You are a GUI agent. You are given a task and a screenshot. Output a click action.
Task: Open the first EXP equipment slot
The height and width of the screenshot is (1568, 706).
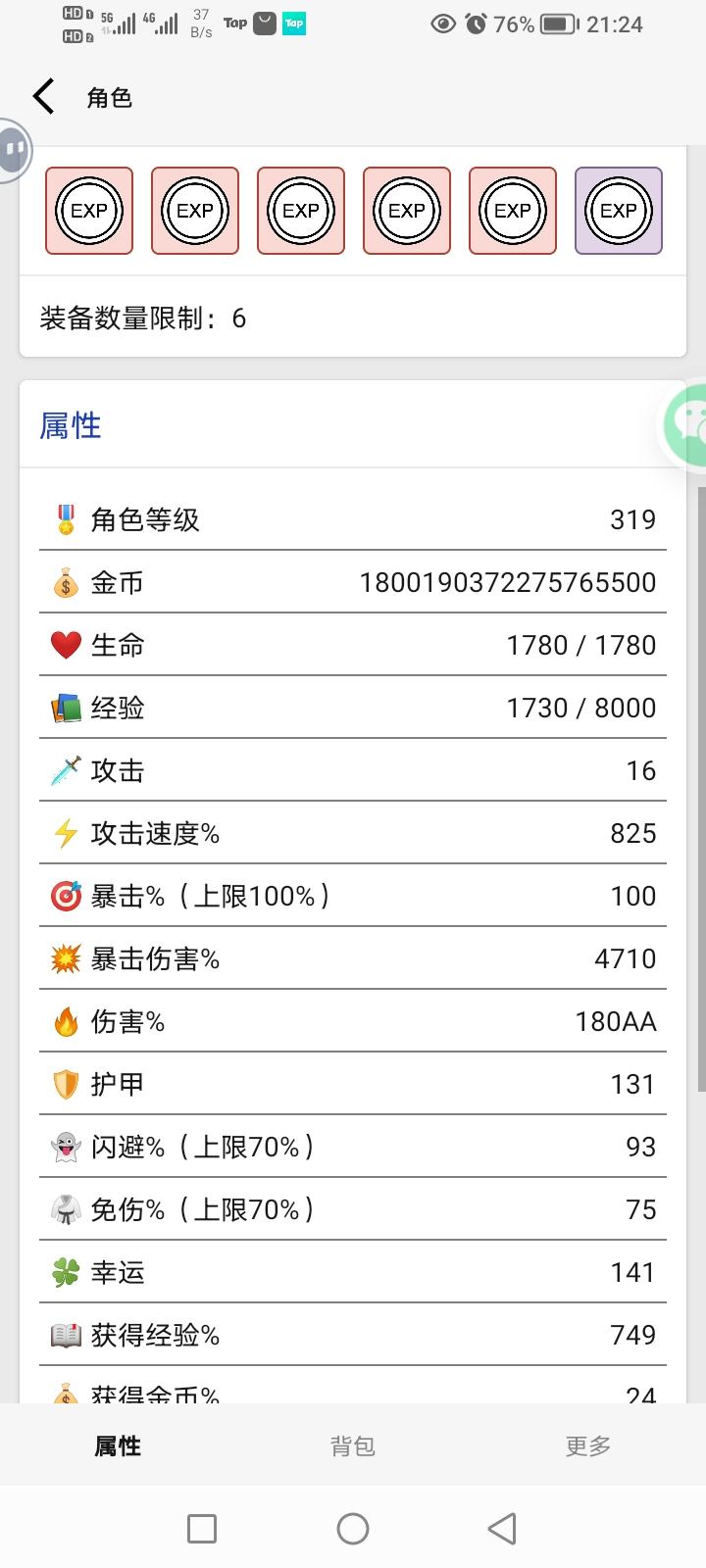[x=88, y=210]
